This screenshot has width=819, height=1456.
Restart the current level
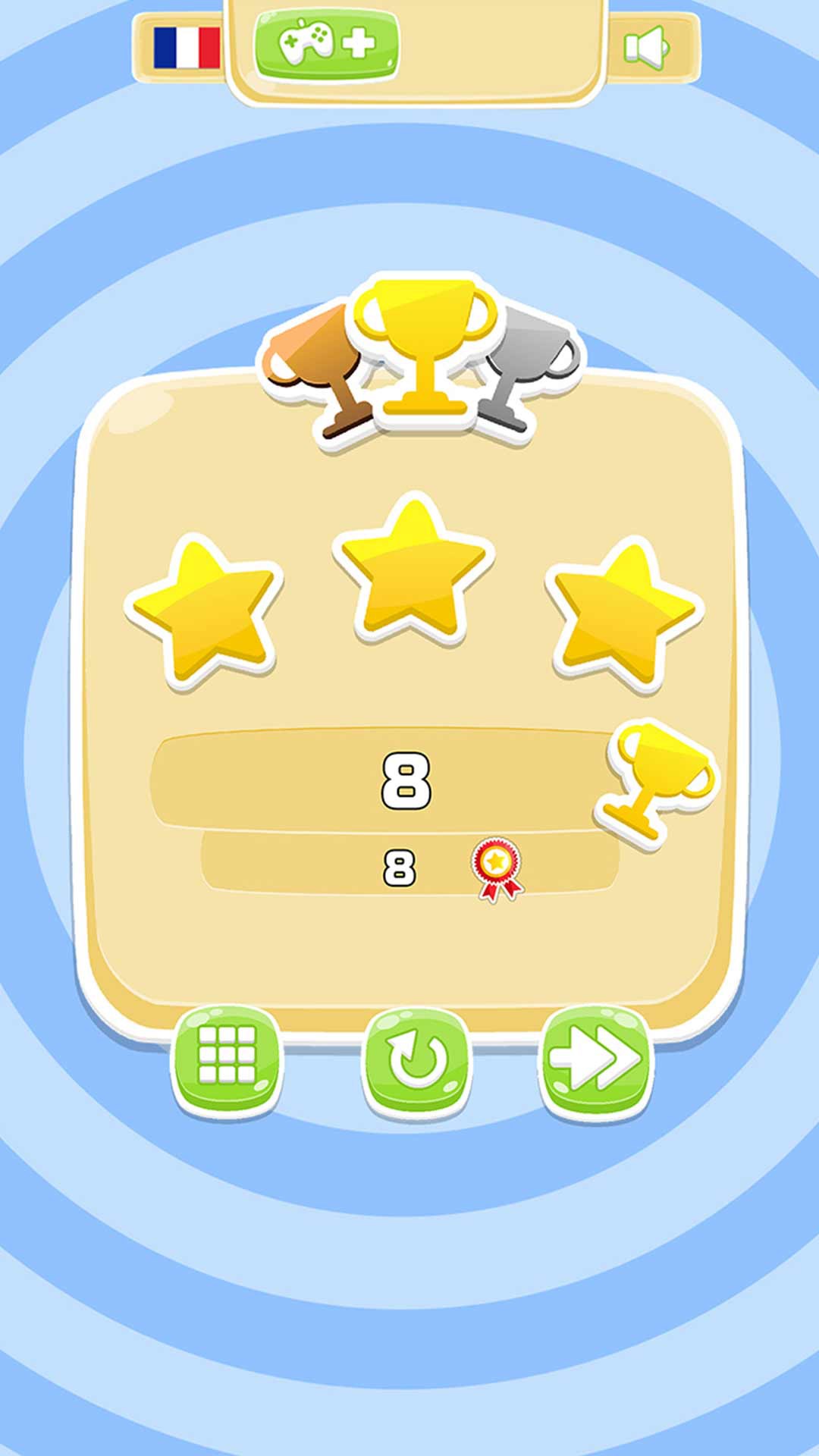(416, 1059)
